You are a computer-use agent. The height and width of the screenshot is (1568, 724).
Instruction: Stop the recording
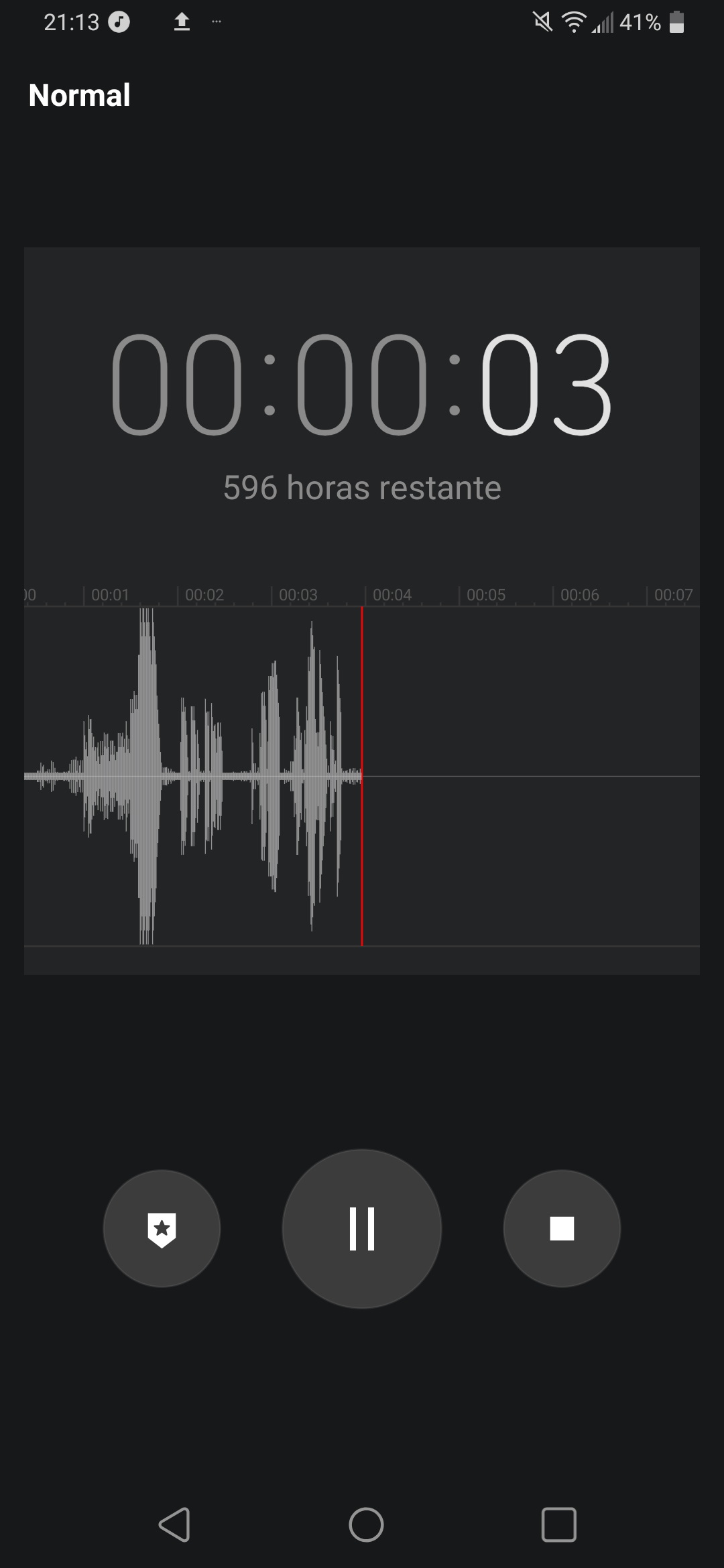click(562, 1228)
